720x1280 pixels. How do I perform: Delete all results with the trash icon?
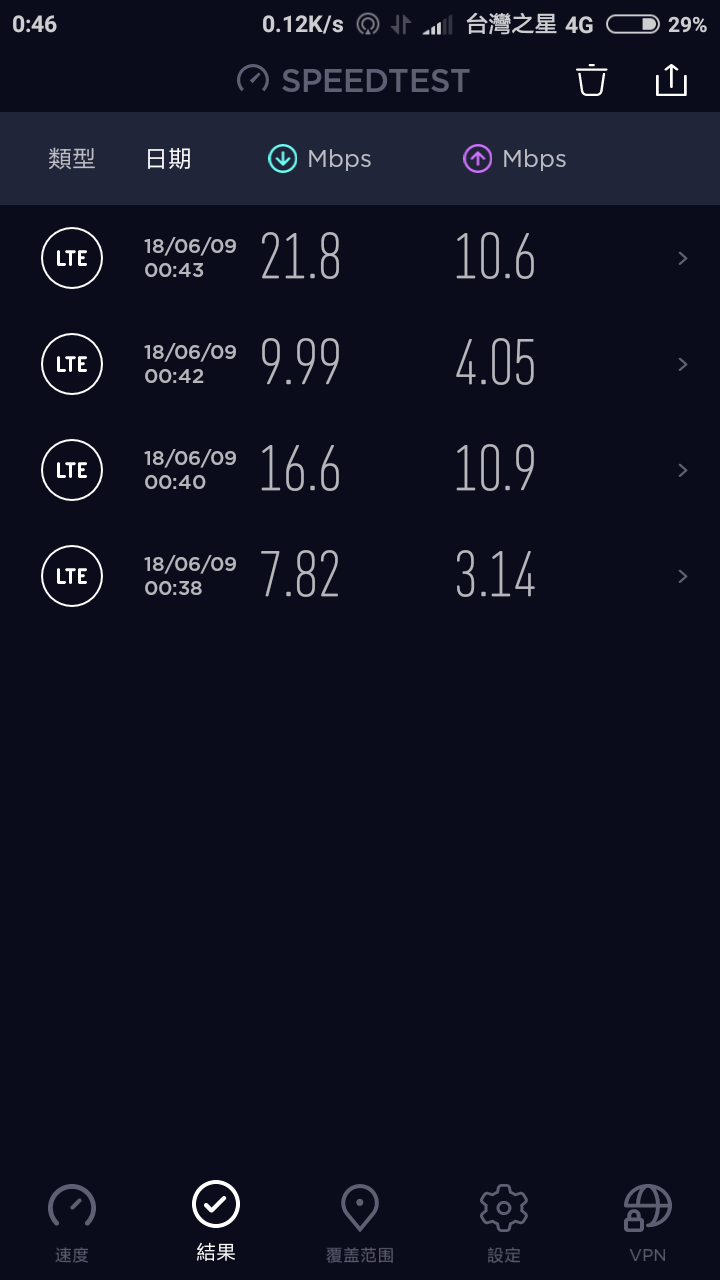pyautogui.click(x=592, y=80)
